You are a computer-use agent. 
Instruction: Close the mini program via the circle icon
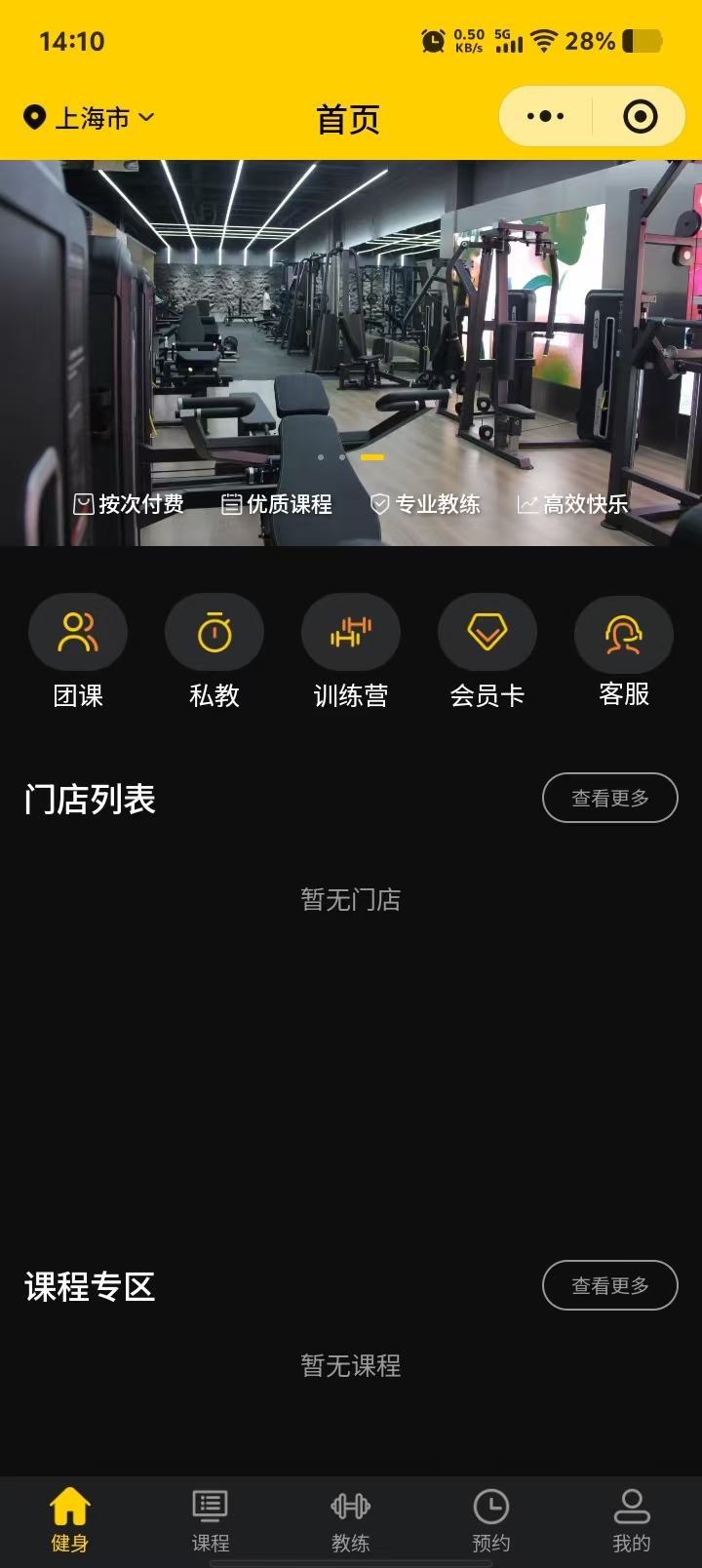click(x=640, y=117)
